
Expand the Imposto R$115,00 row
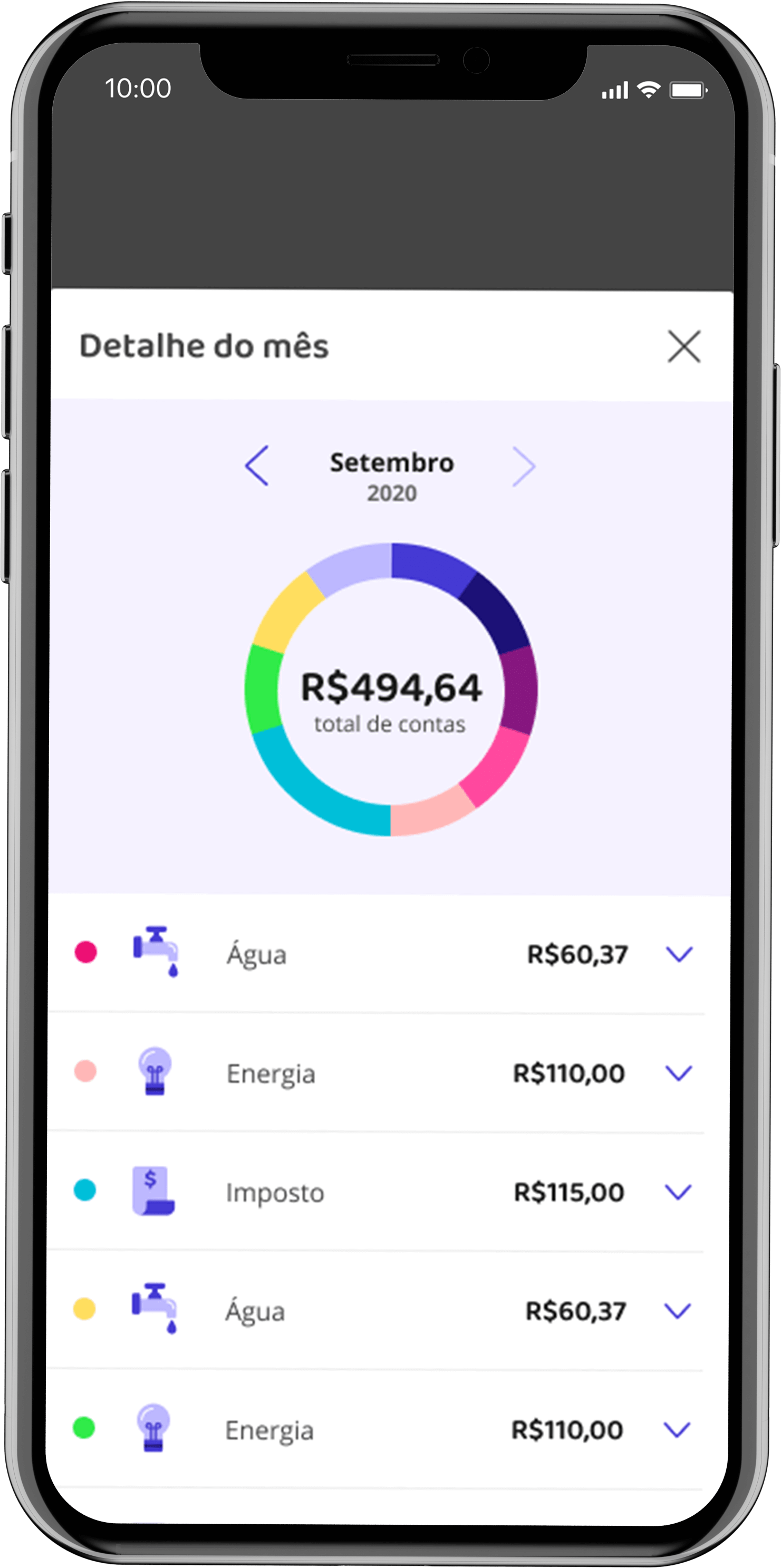(678, 1192)
